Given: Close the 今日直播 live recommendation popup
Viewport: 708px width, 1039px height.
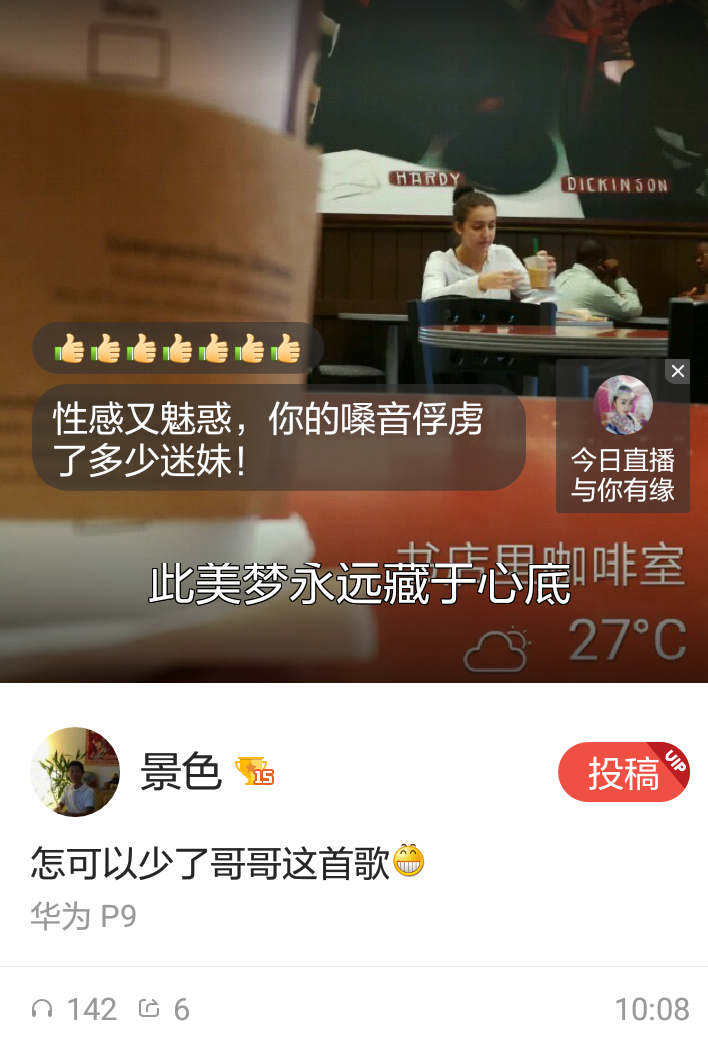Looking at the screenshot, I should click(677, 372).
